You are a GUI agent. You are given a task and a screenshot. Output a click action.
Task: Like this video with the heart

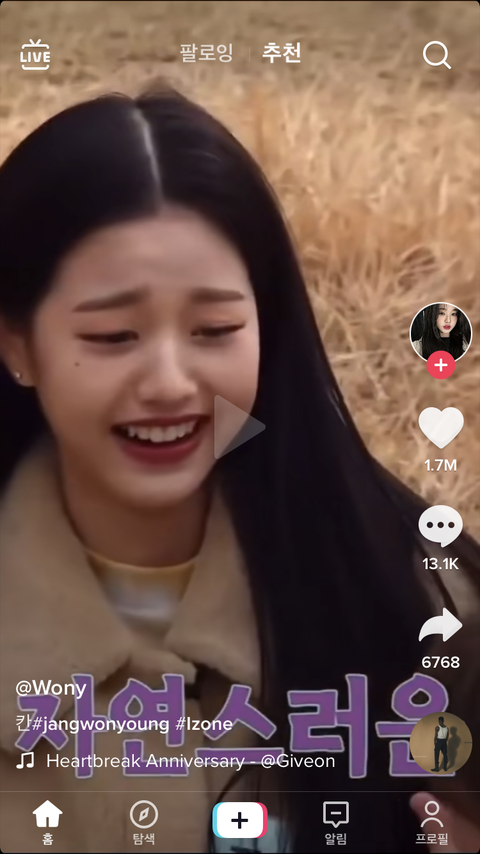[x=441, y=428]
